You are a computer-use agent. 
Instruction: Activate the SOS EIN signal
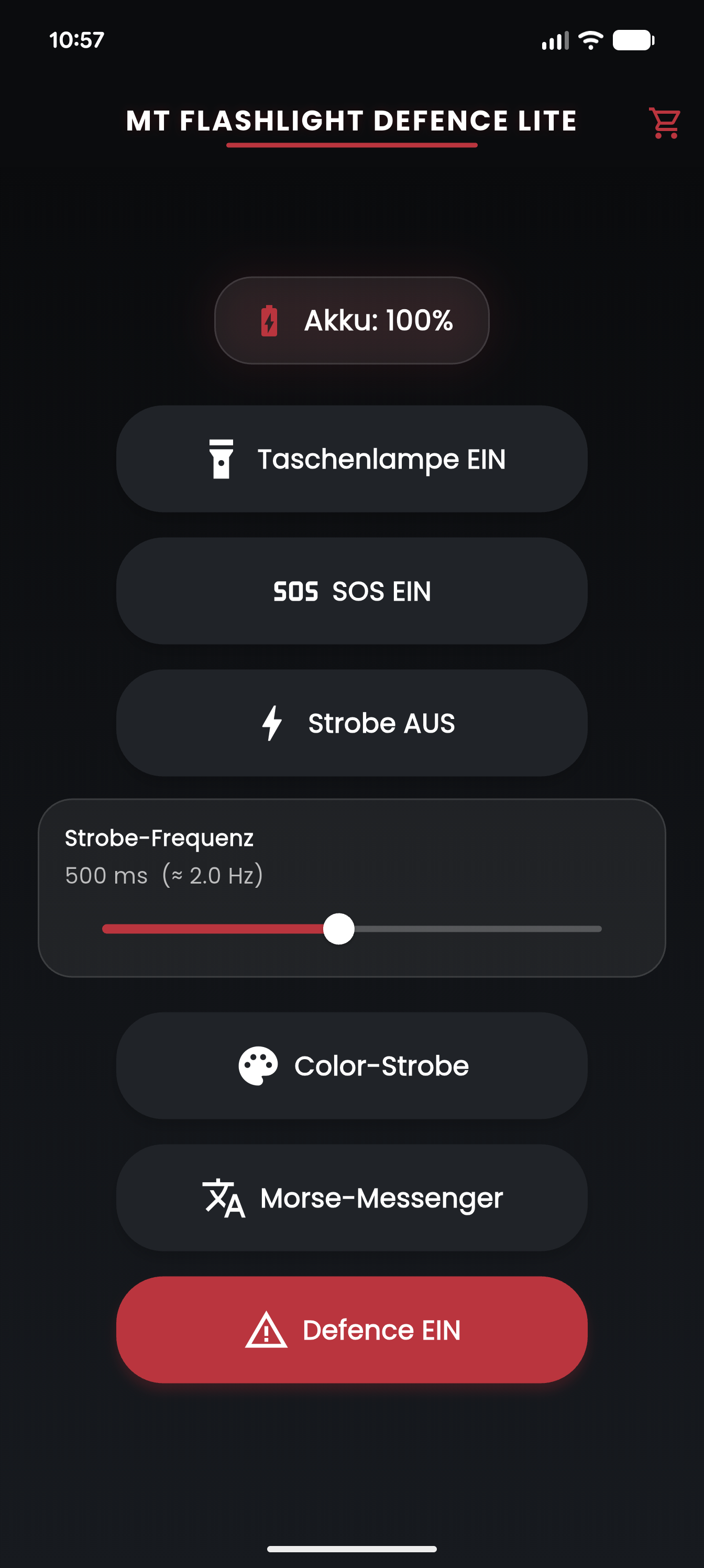point(351,591)
